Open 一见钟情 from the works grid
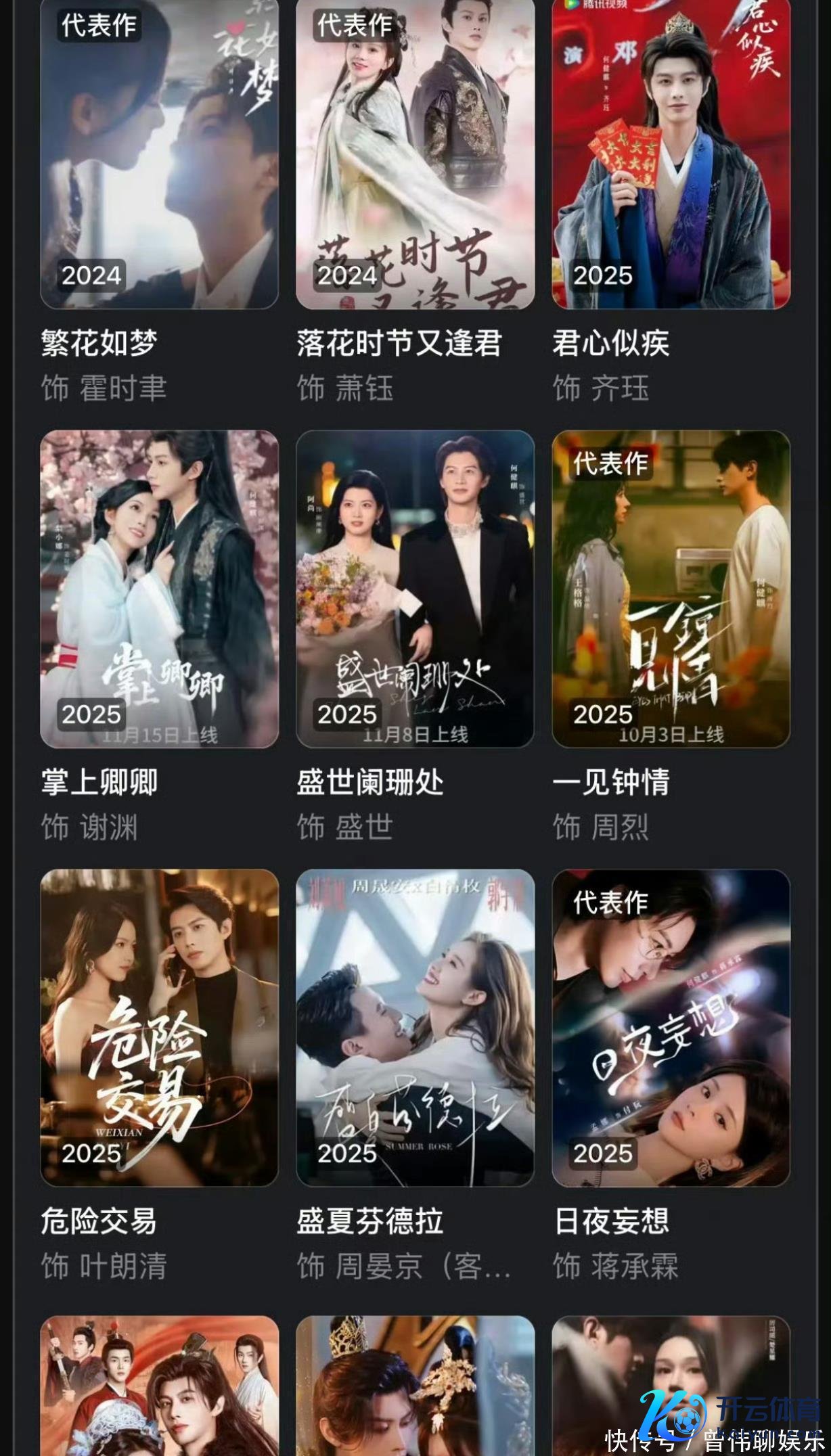Screen dimensions: 831x1456 click(x=671, y=589)
